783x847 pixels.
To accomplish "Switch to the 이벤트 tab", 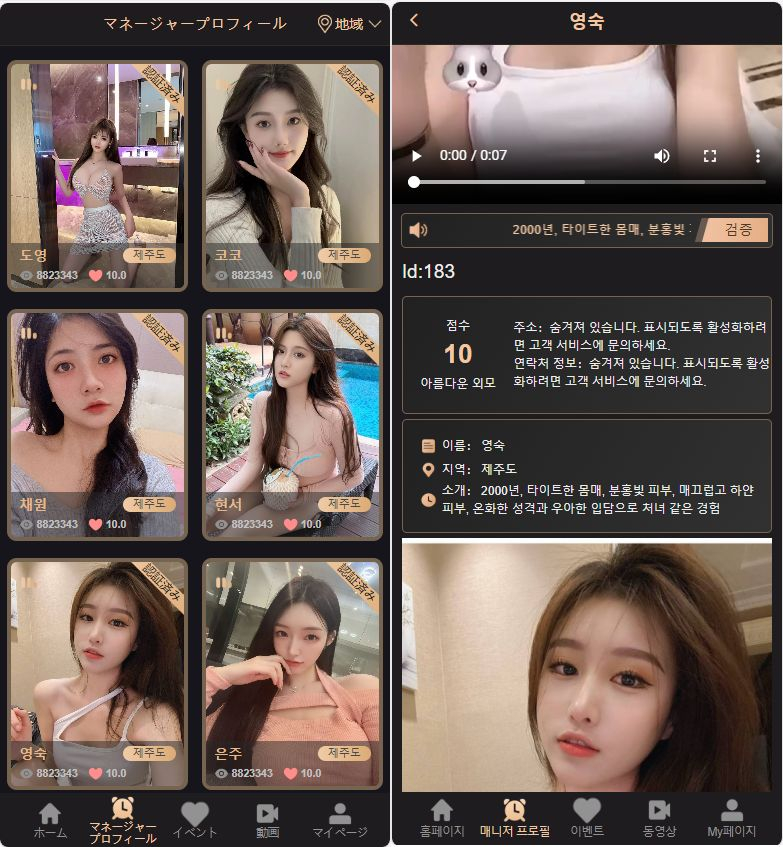I will [x=586, y=812].
